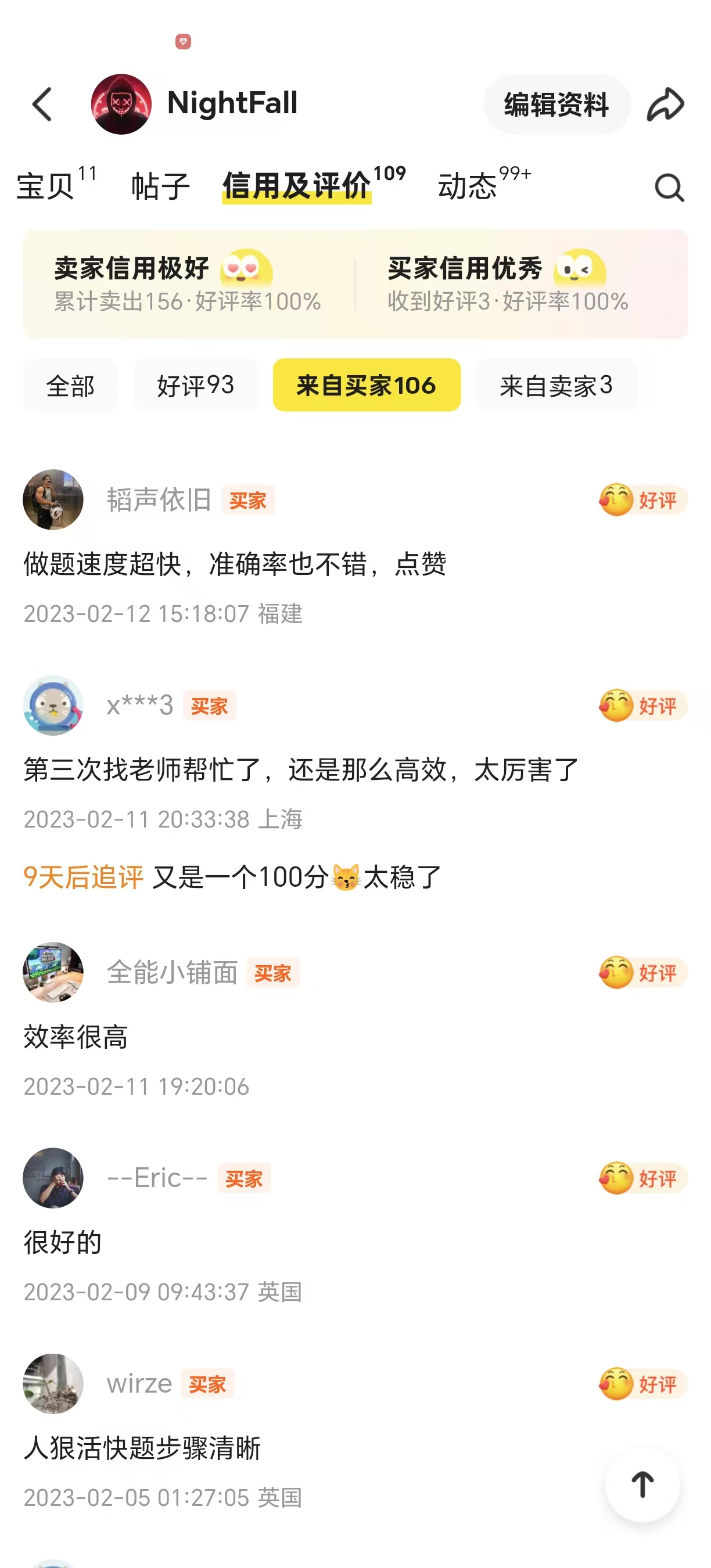Viewport: 711px width, 1568px height.
Task: Open search via the magnifier icon
Action: pyautogui.click(x=669, y=187)
